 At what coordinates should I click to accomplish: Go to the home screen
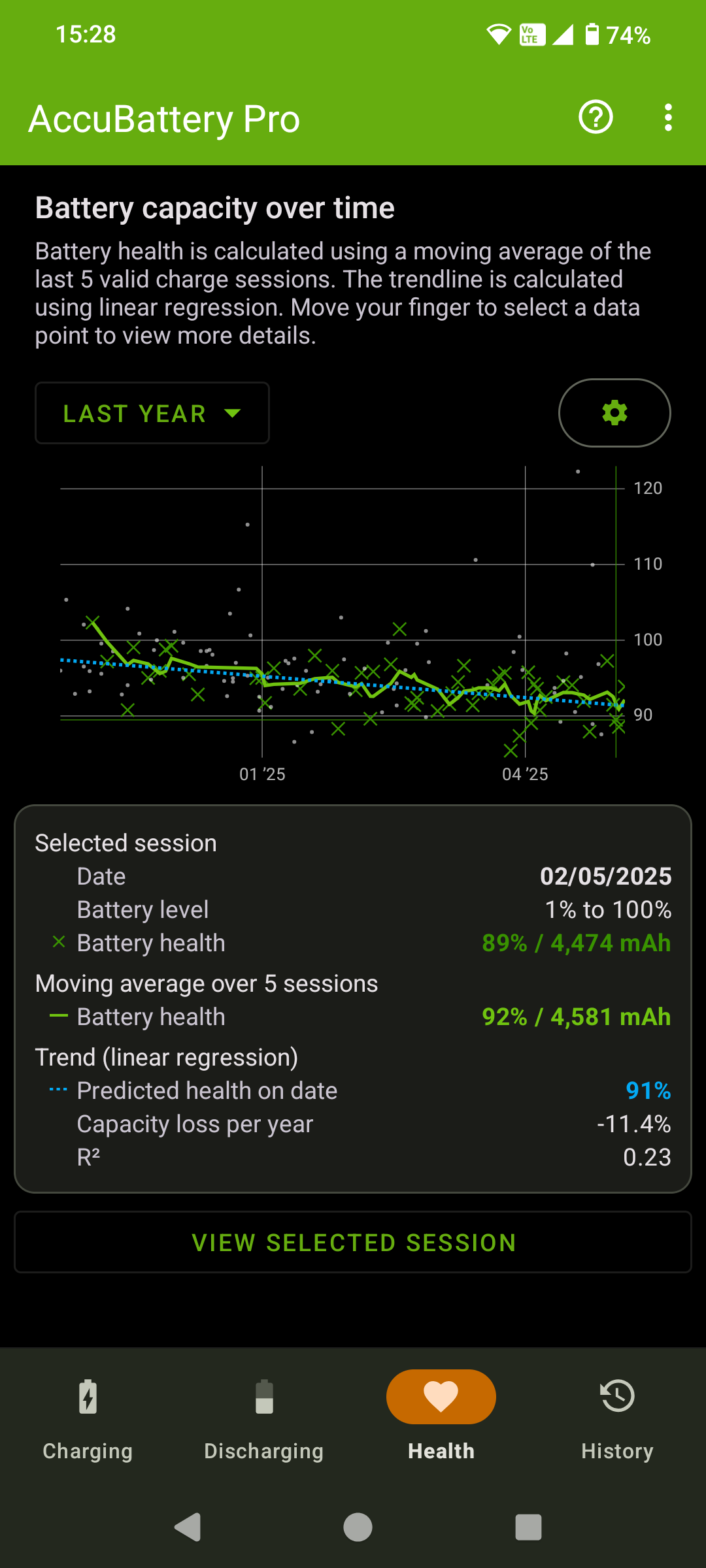coord(358,1527)
